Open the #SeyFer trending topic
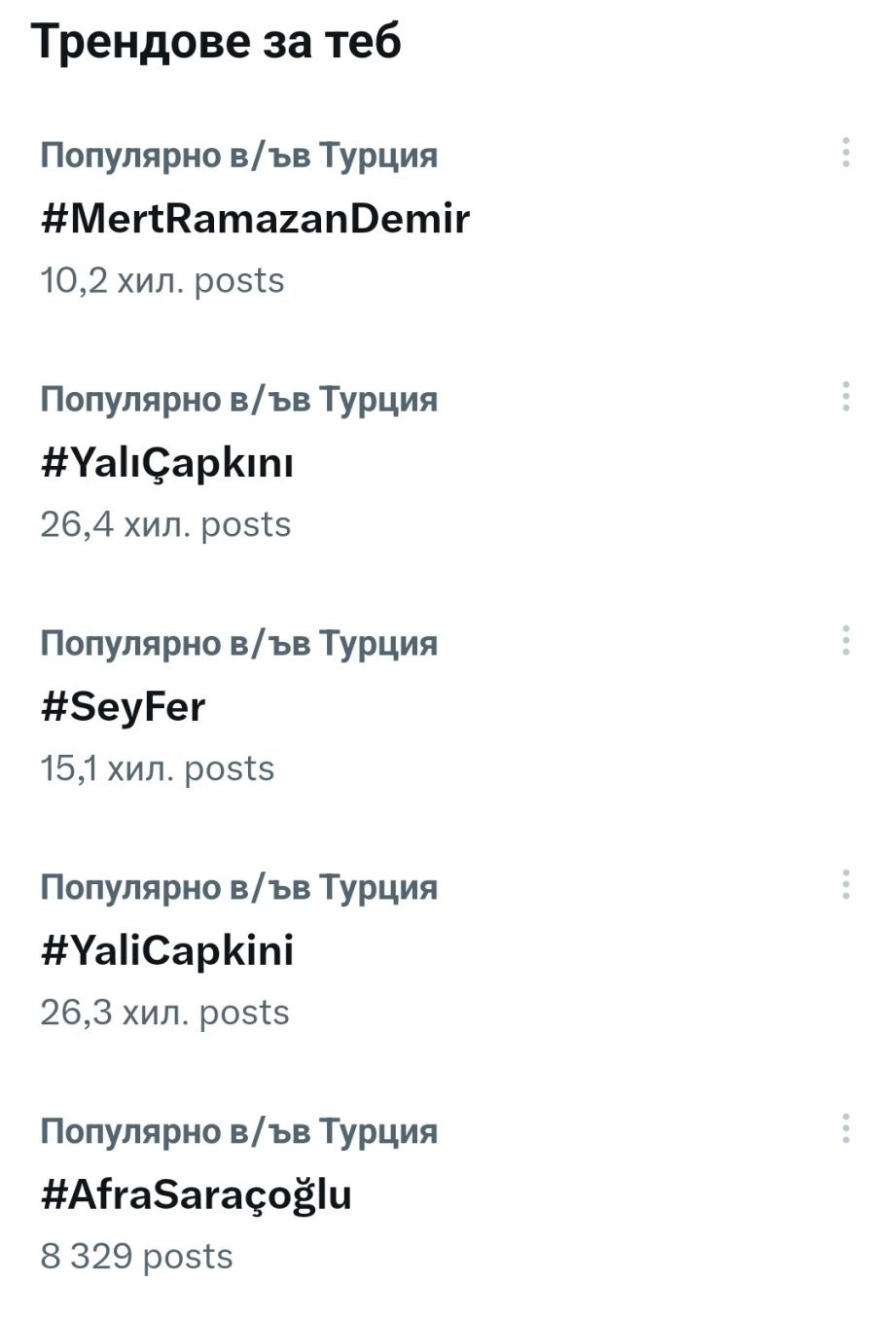This screenshot has width=896, height=1317. pos(124,707)
